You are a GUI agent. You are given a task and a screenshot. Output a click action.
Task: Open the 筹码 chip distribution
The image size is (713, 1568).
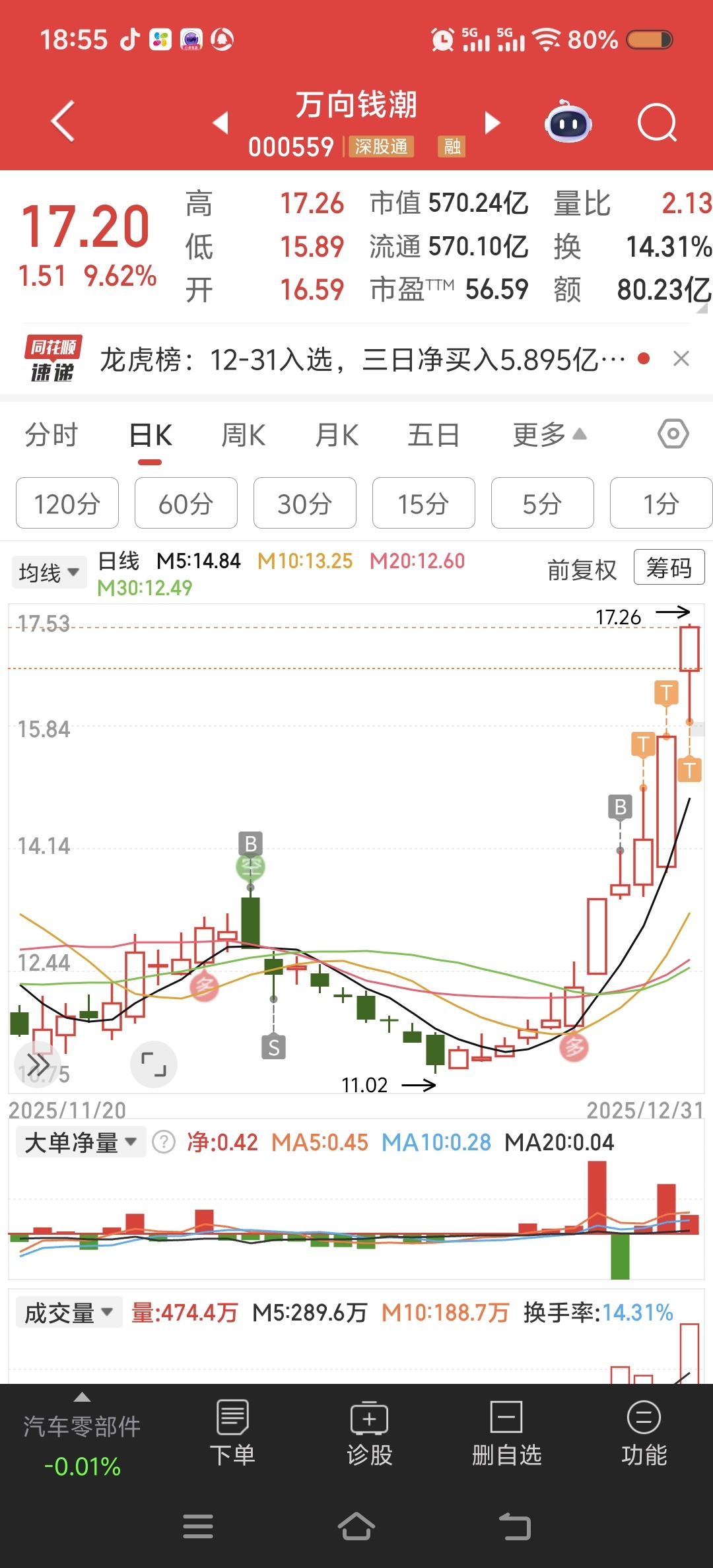tap(669, 568)
